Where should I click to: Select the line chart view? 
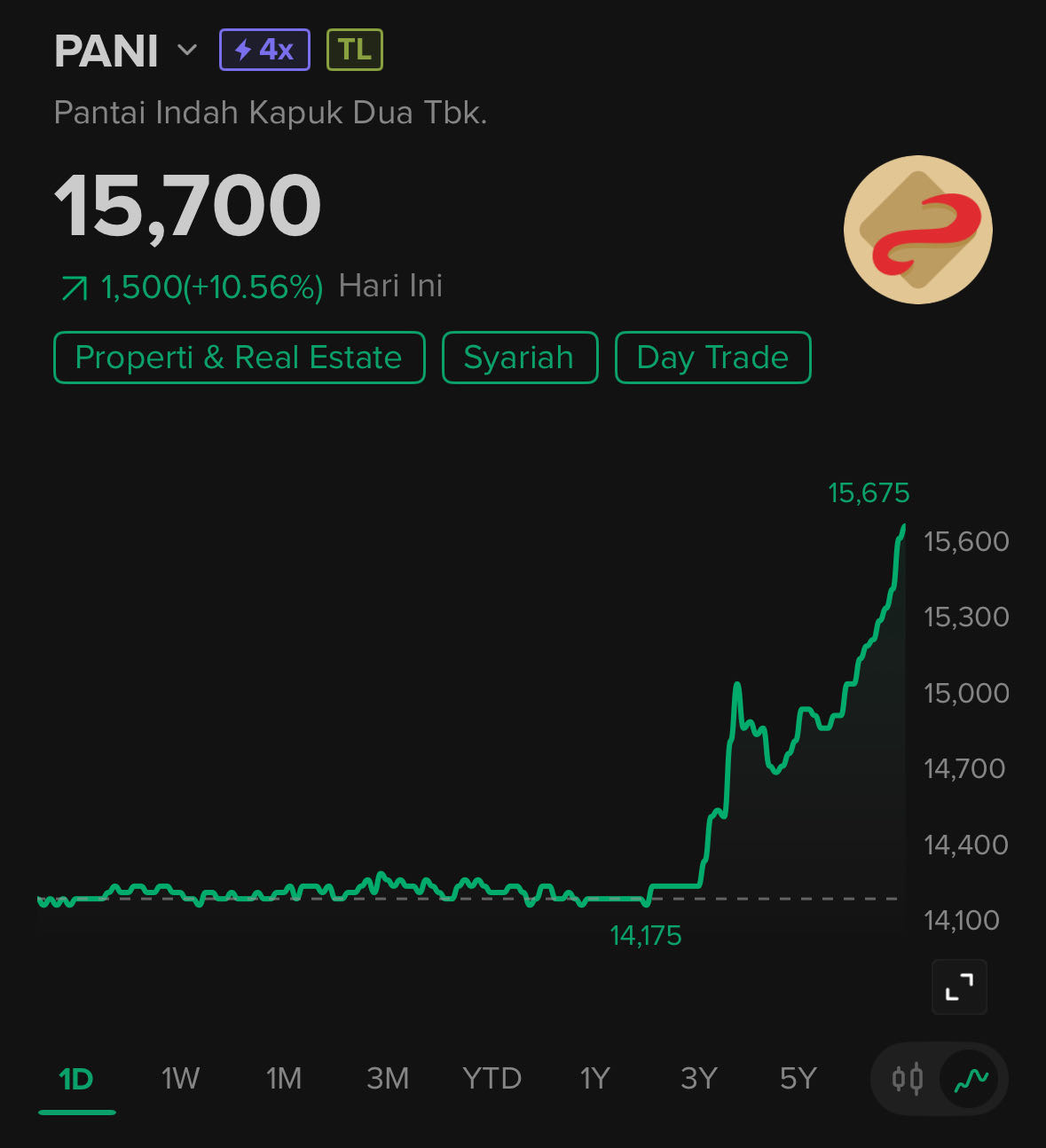click(x=971, y=1079)
